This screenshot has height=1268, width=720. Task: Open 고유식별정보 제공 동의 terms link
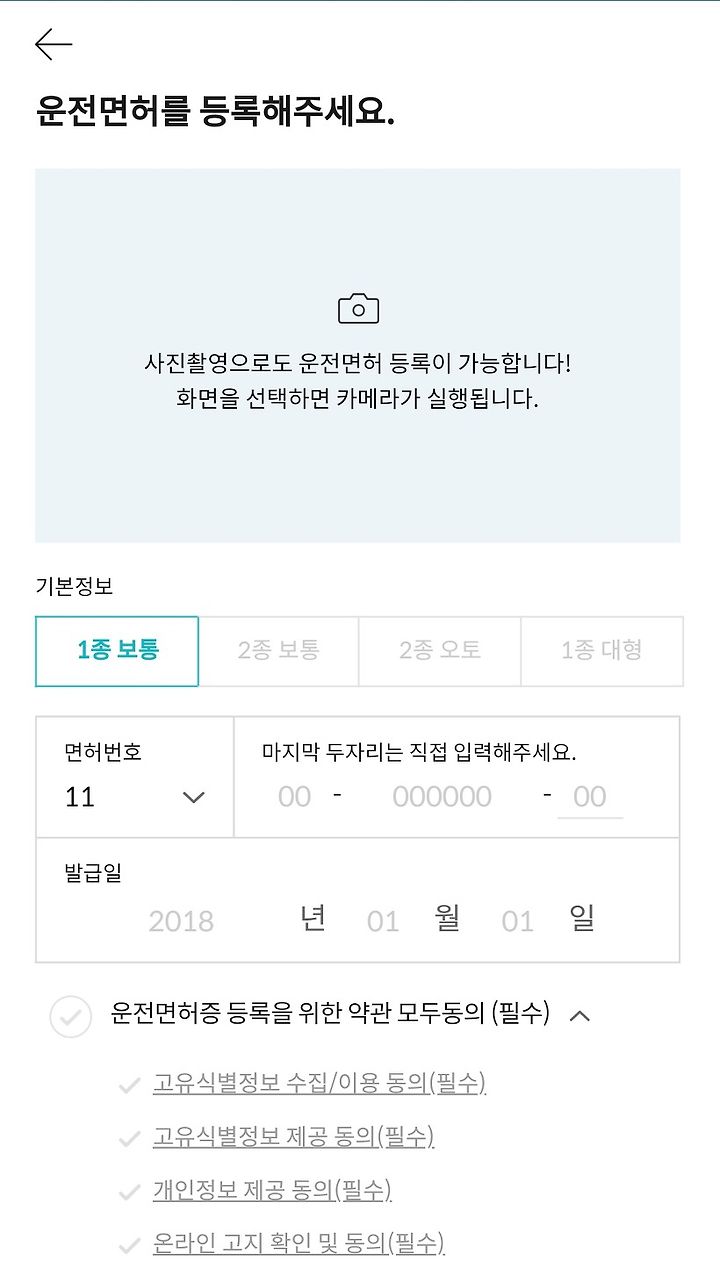[293, 1137]
